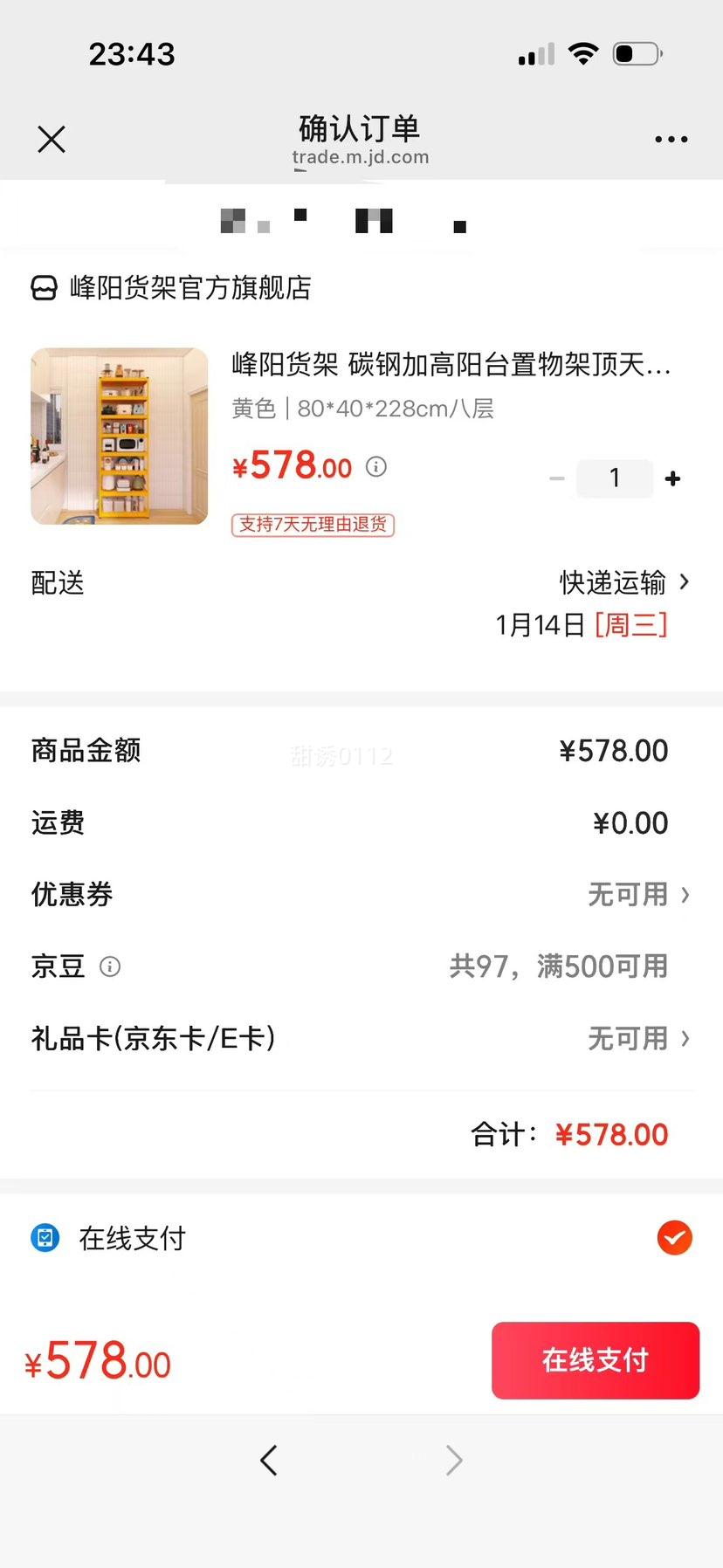Image resolution: width=723 pixels, height=1568 pixels.
Task: Open more options via the ellipsis icon
Action: [x=671, y=139]
